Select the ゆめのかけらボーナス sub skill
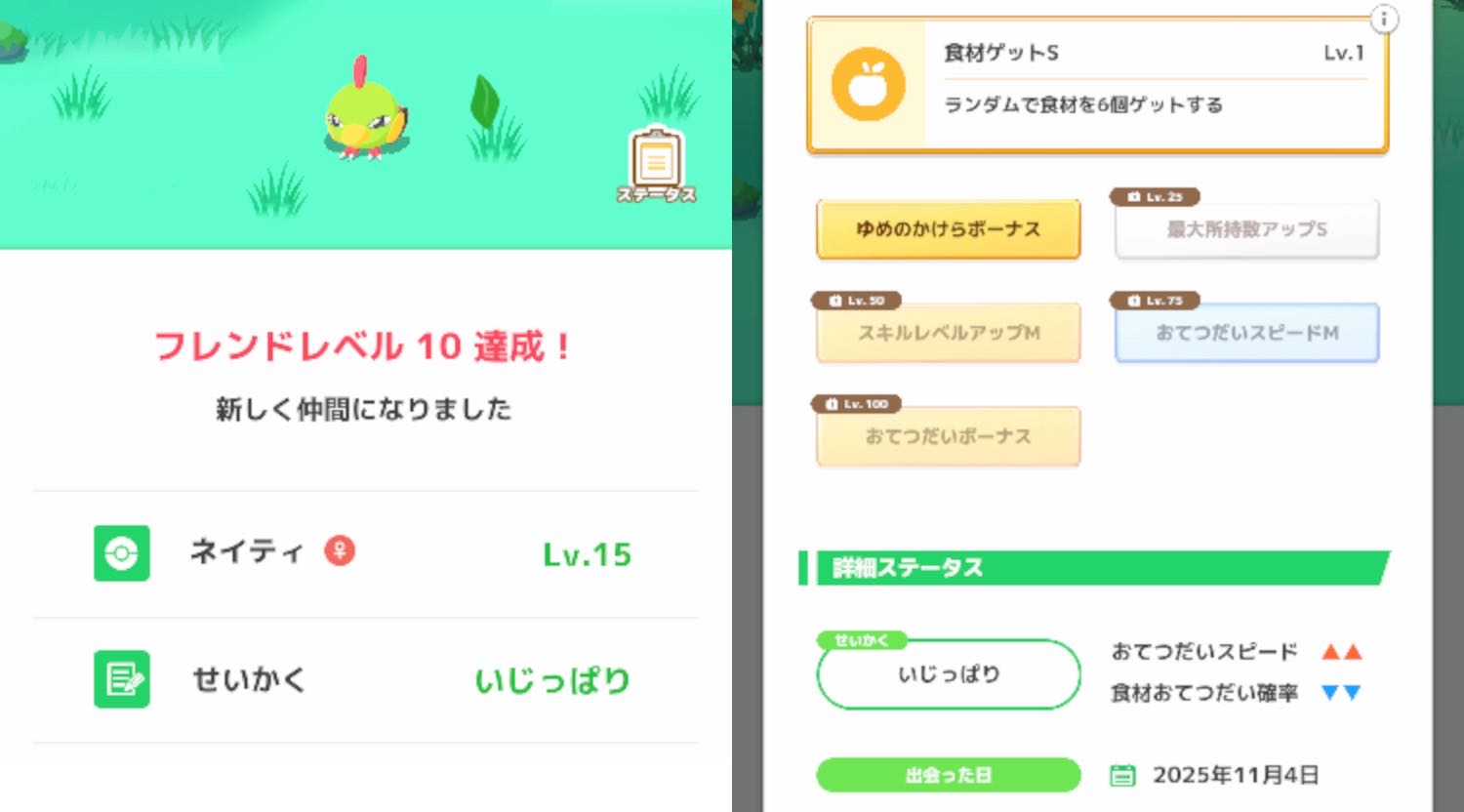This screenshot has height=812, width=1464. 948,229
